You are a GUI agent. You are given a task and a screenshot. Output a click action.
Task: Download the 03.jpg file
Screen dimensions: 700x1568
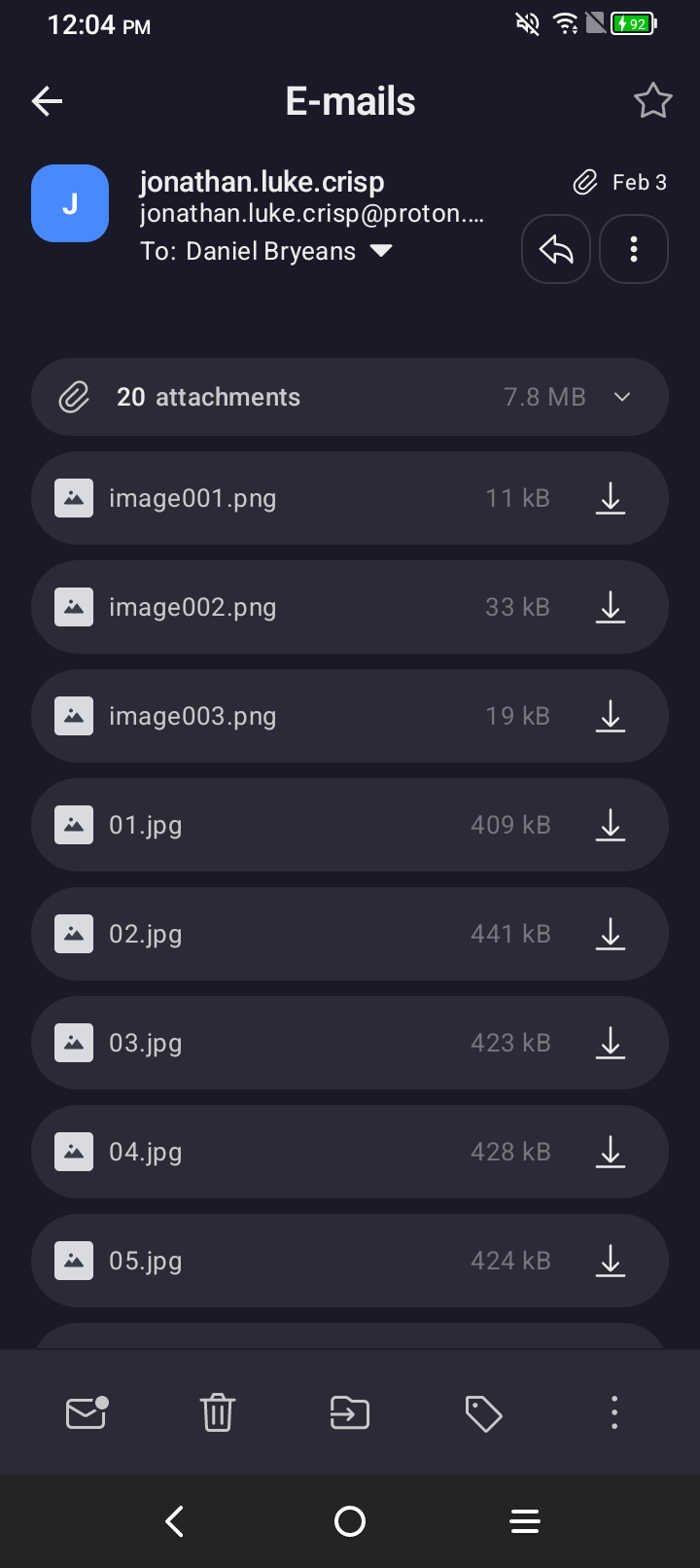point(611,1043)
